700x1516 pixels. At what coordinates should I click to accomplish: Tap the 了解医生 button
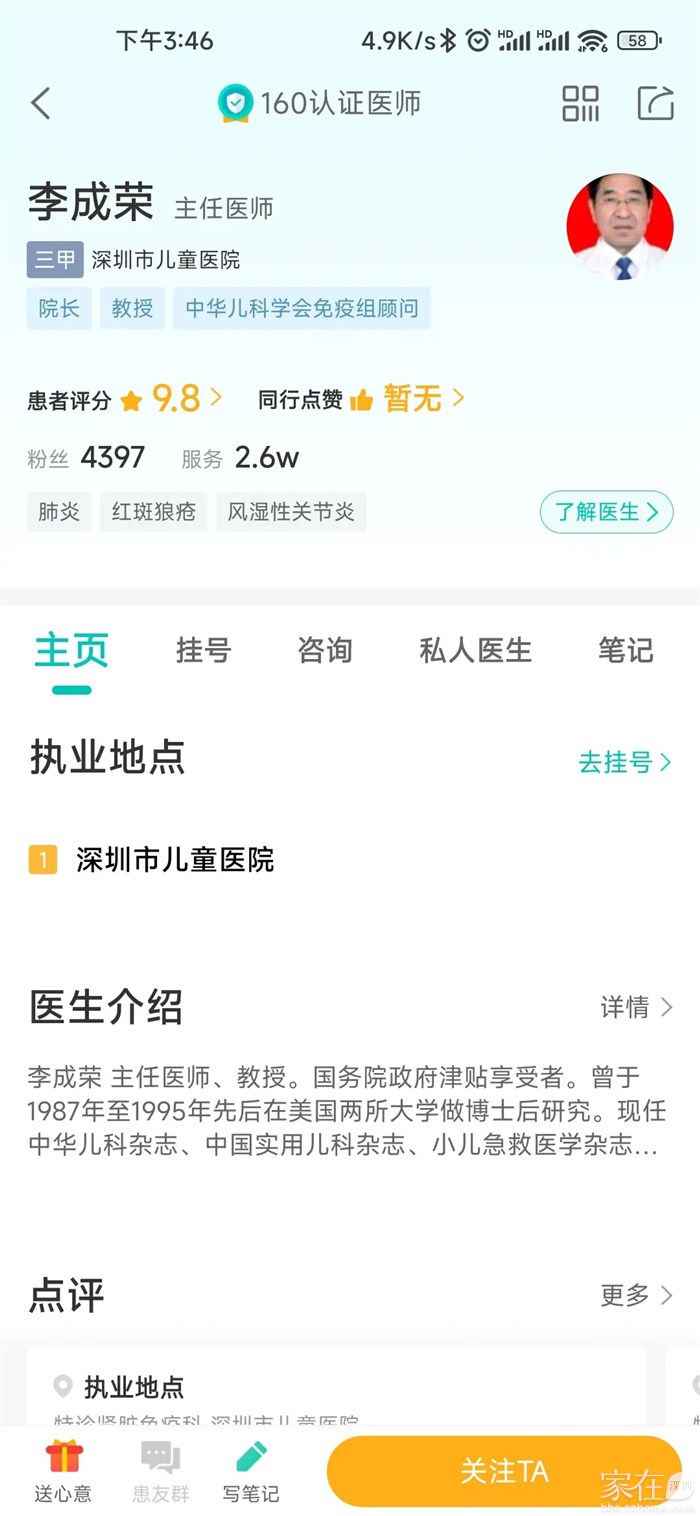pyautogui.click(x=606, y=512)
